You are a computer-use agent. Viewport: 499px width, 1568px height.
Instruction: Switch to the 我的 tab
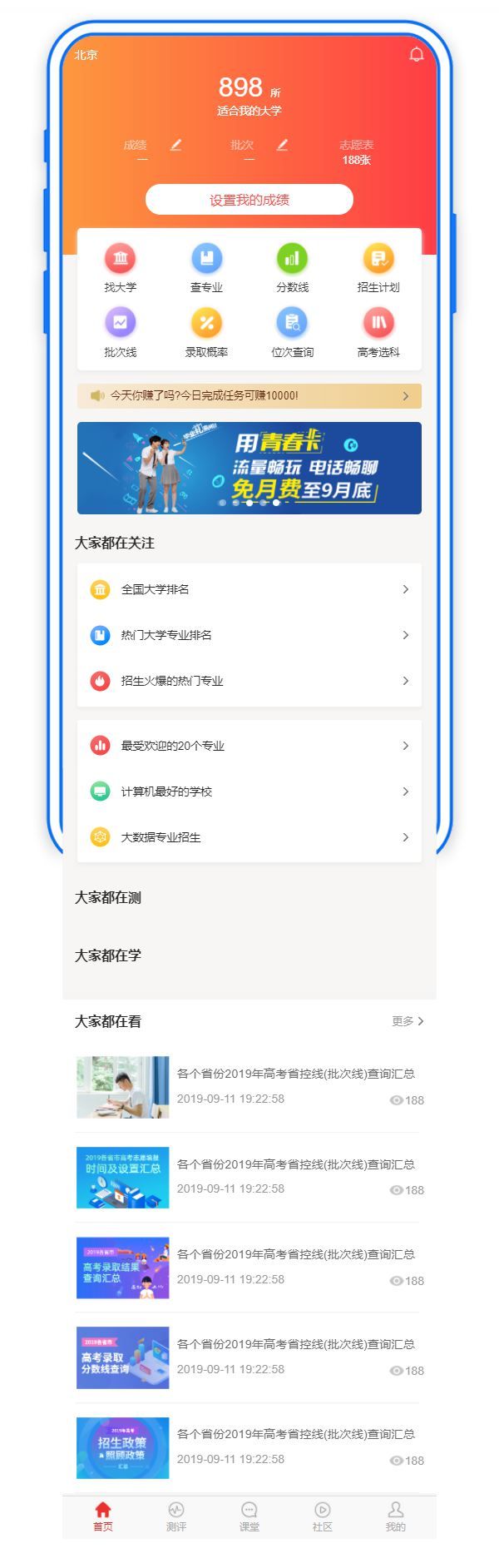(395, 1516)
